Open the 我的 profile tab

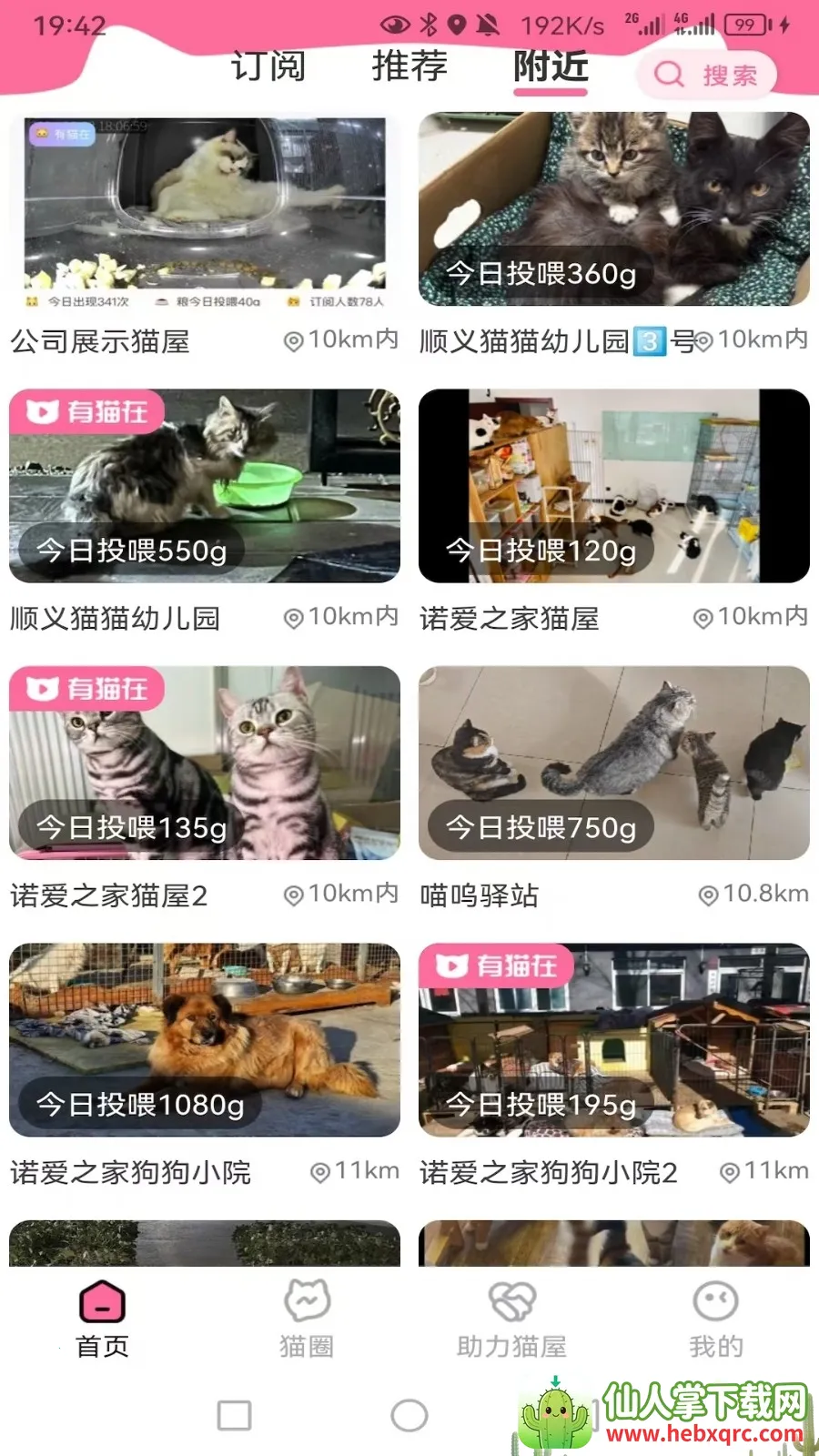(716, 1319)
